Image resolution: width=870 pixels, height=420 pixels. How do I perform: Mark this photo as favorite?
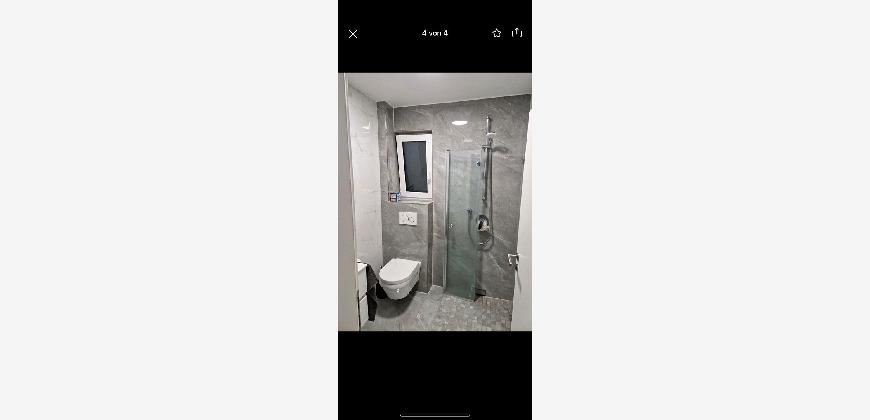tap(497, 33)
